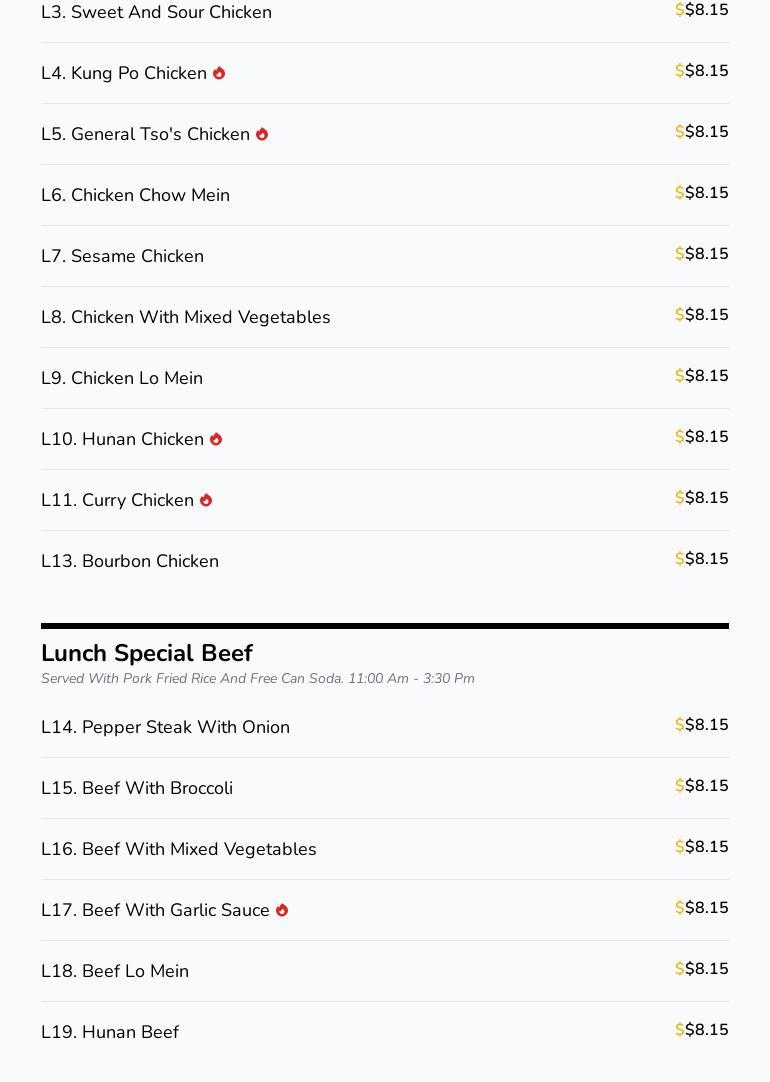Choose L16. Beef With Mixed Vegetables
770x1082 pixels.
178,849
